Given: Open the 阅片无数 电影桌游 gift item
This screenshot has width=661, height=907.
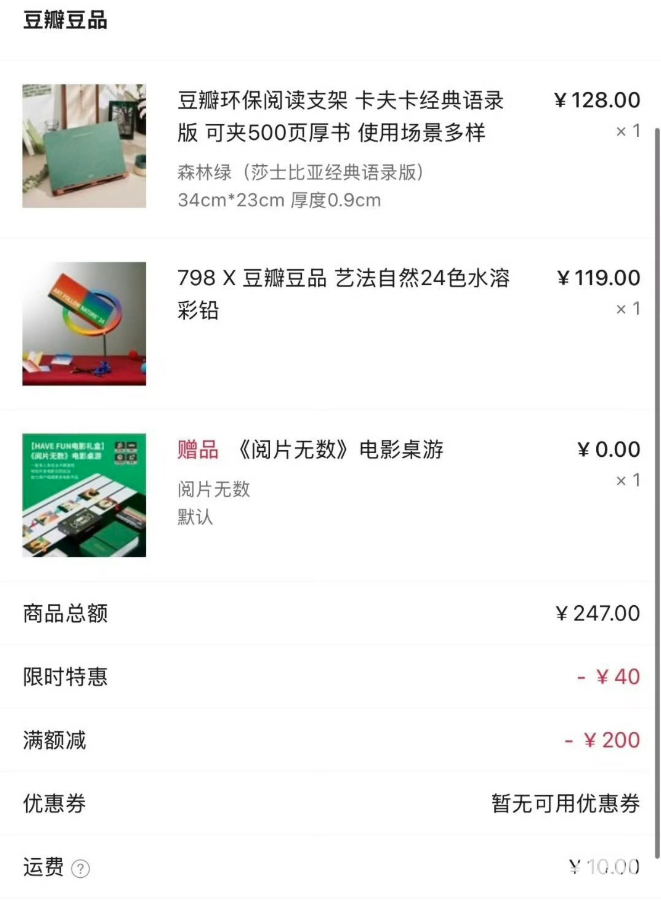Looking at the screenshot, I should point(340,450).
